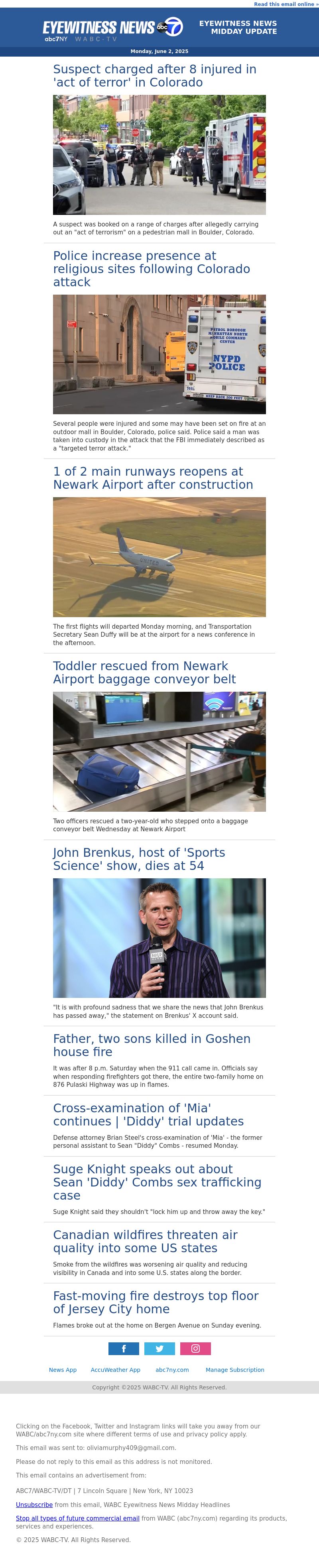
Task: Open the Newark Airport runway reopening headline
Action: tap(153, 478)
